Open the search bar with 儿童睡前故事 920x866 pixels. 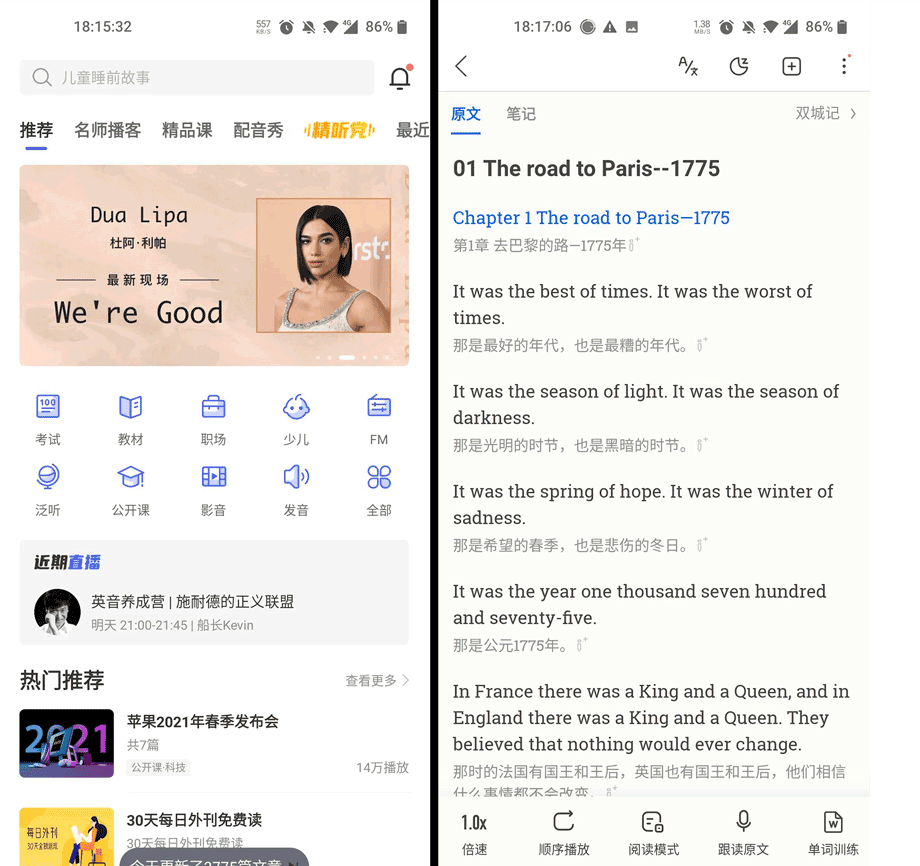[196, 77]
